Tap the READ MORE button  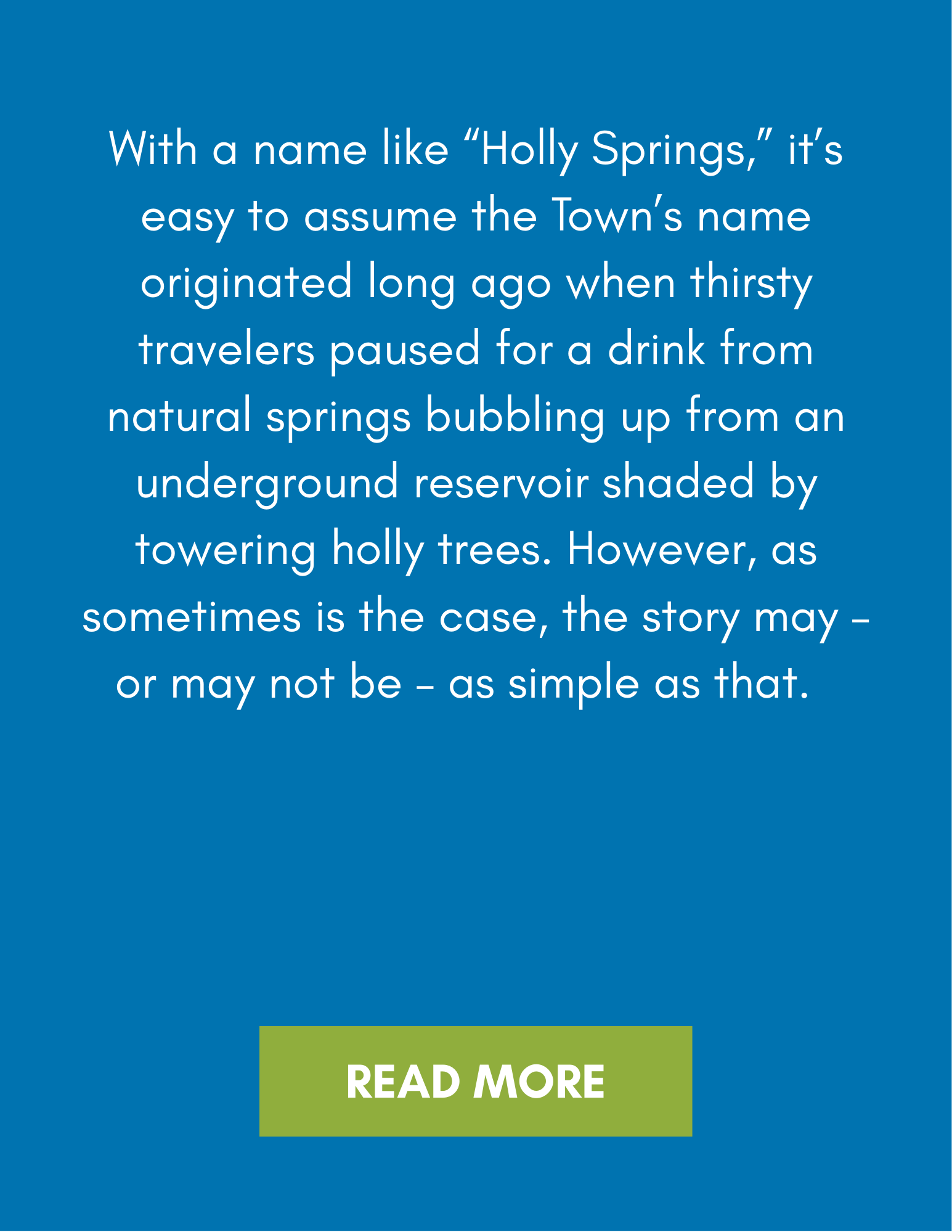point(476,1082)
